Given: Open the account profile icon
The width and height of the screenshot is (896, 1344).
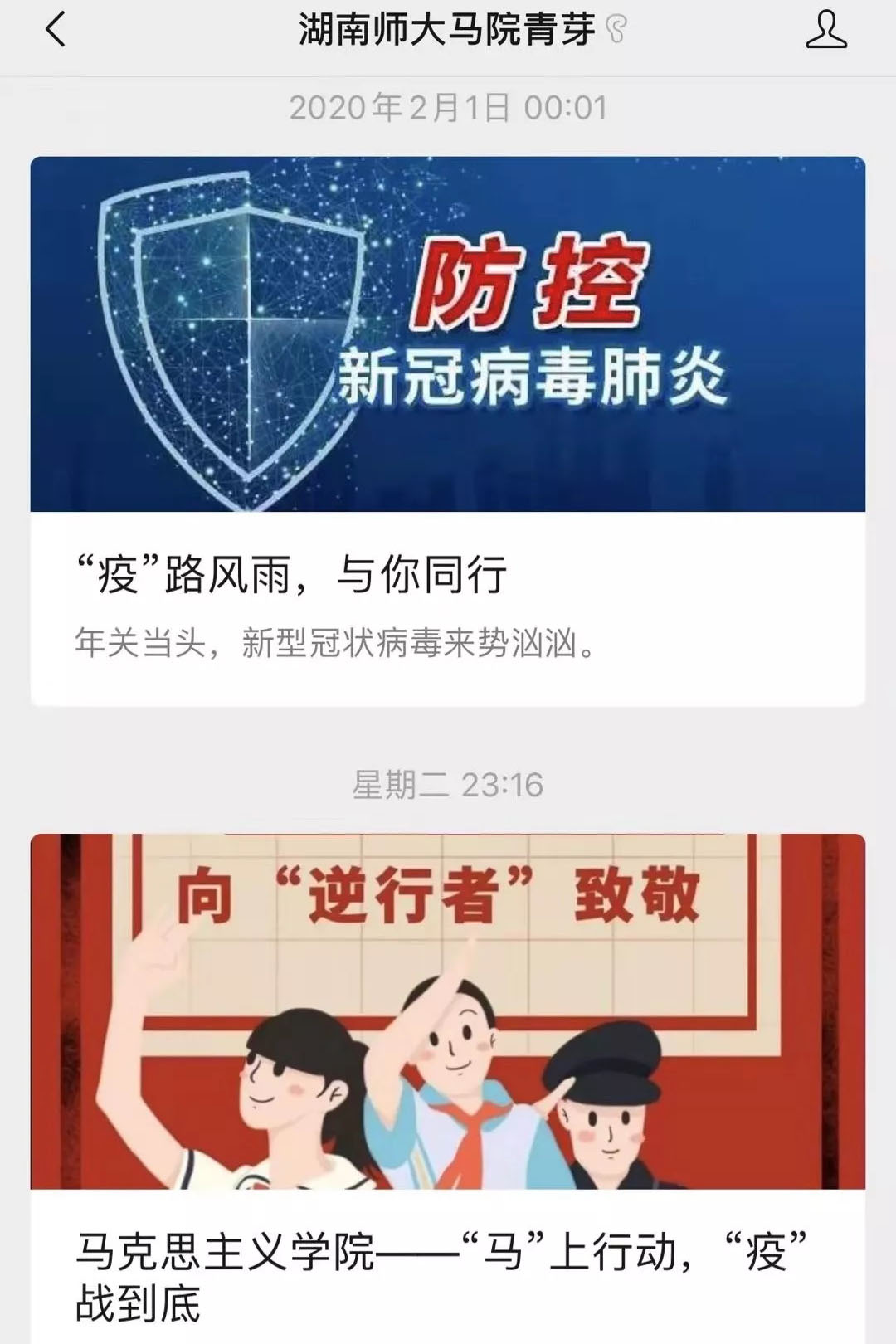Looking at the screenshot, I should [825, 31].
